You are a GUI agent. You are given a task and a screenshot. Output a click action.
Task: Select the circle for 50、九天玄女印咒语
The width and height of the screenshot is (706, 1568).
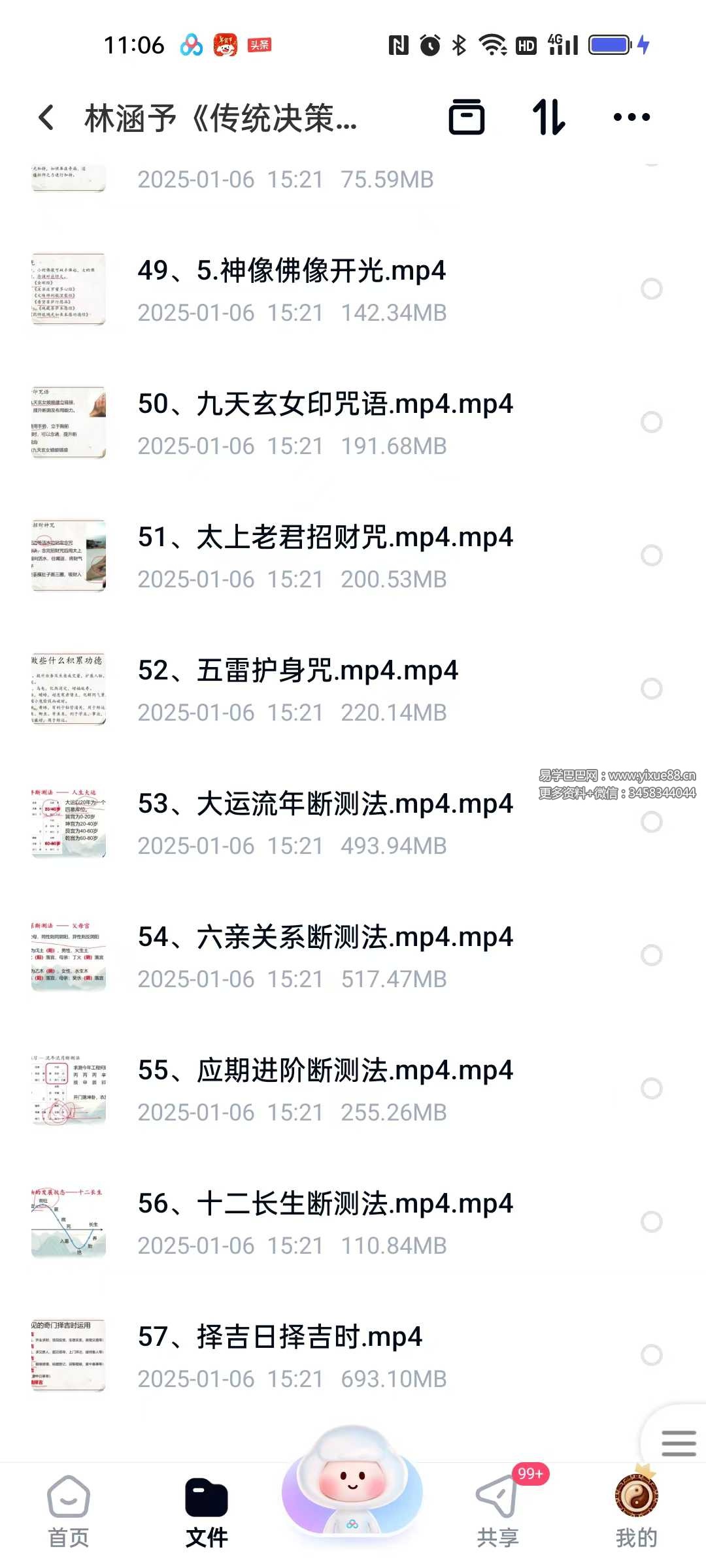[652, 422]
